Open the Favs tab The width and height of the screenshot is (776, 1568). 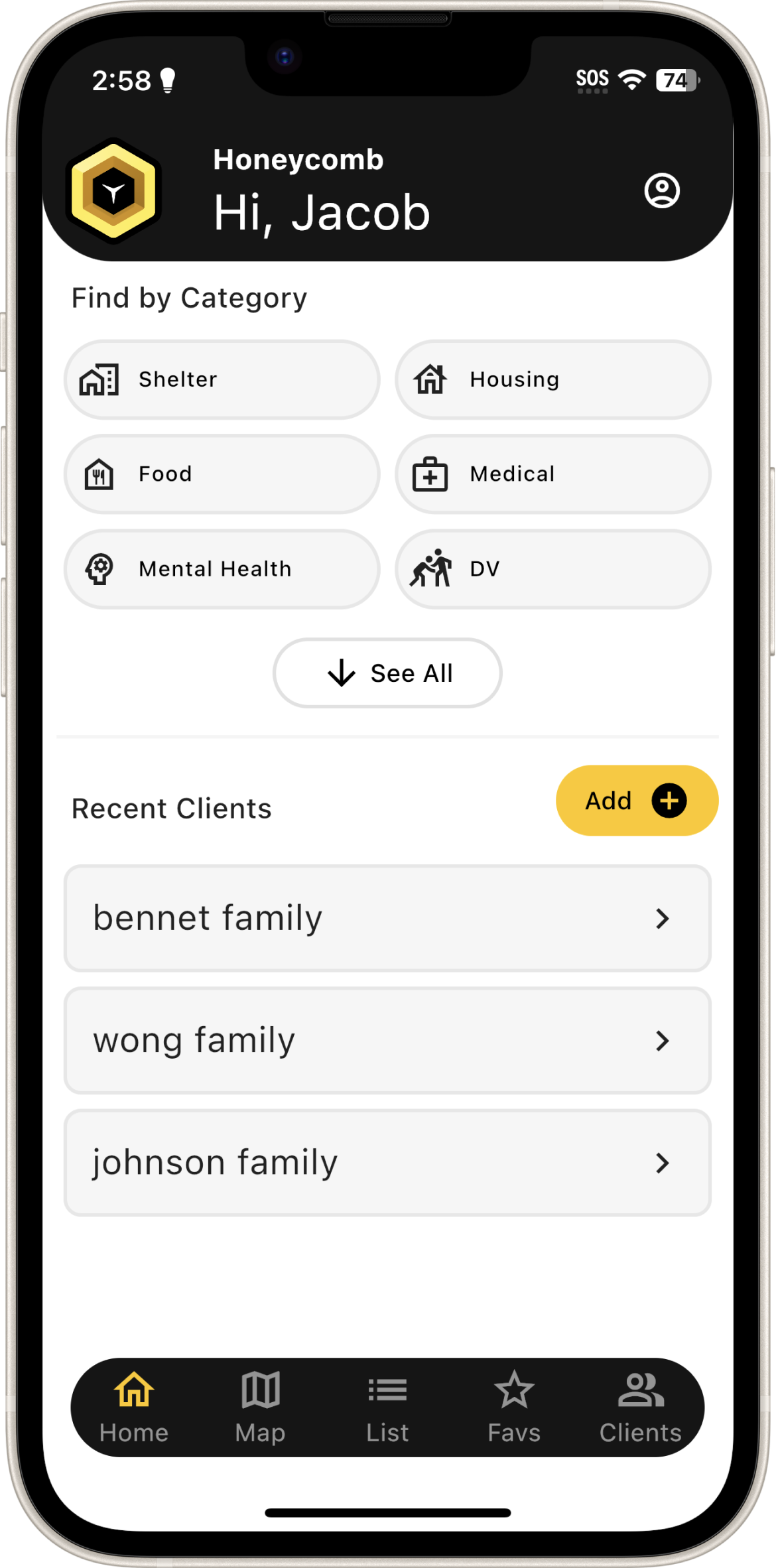514,1407
